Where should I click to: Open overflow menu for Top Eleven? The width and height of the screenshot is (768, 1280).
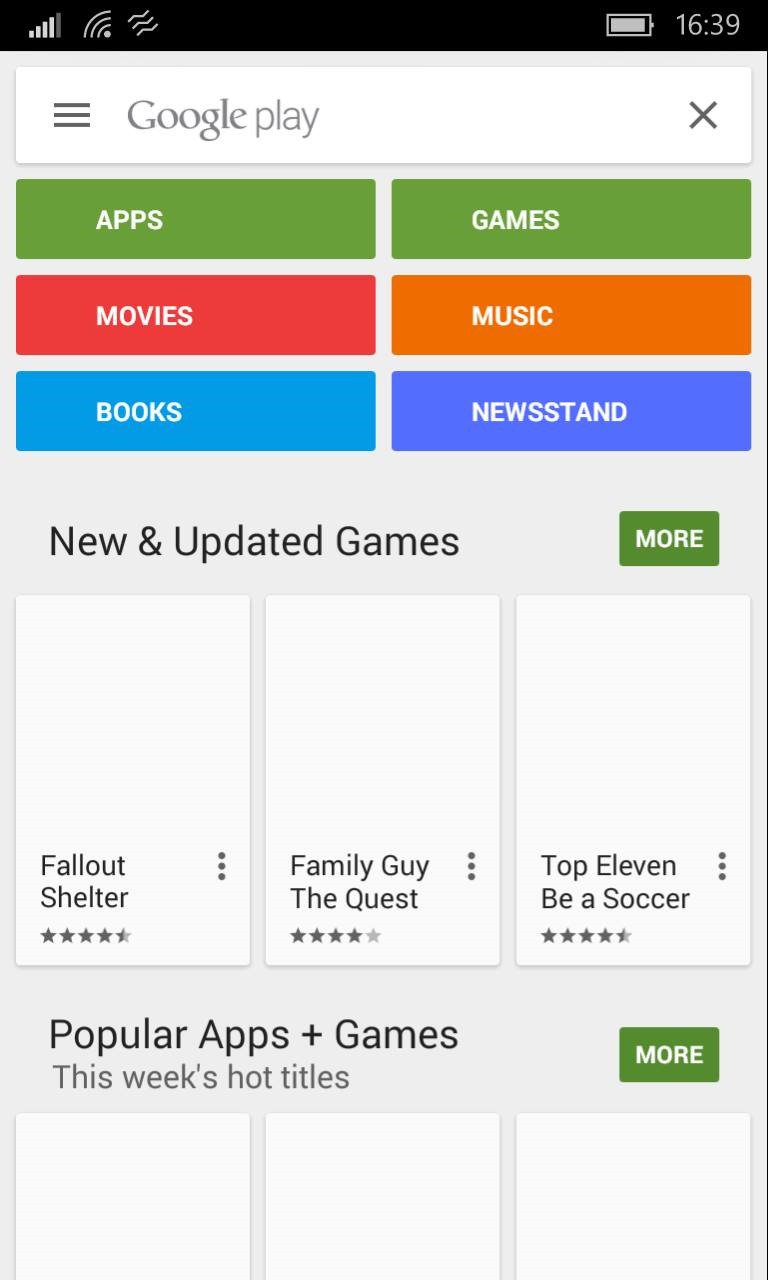point(721,866)
